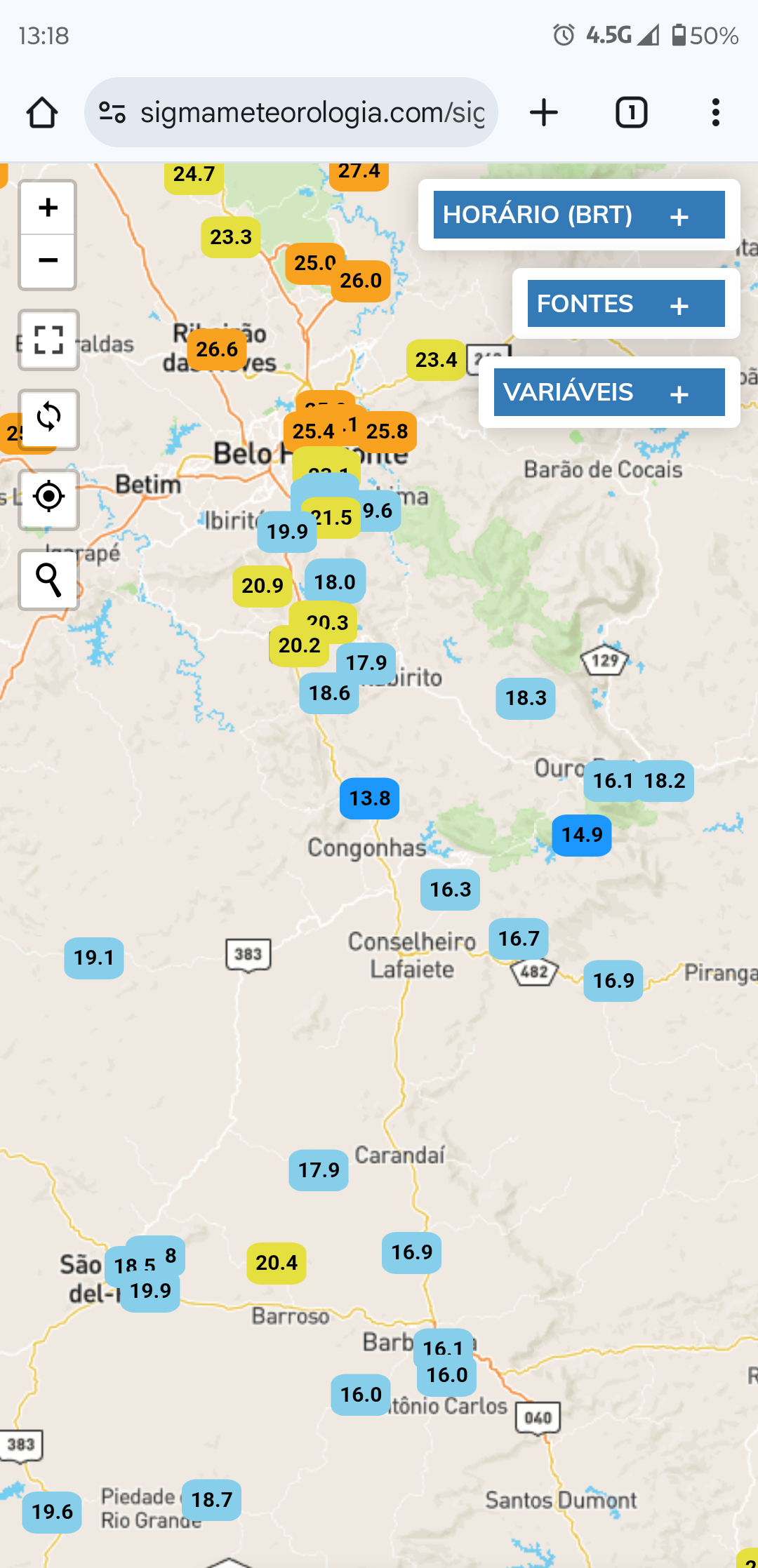Open the map search tool
This screenshot has height=1568, width=758.
[48, 579]
